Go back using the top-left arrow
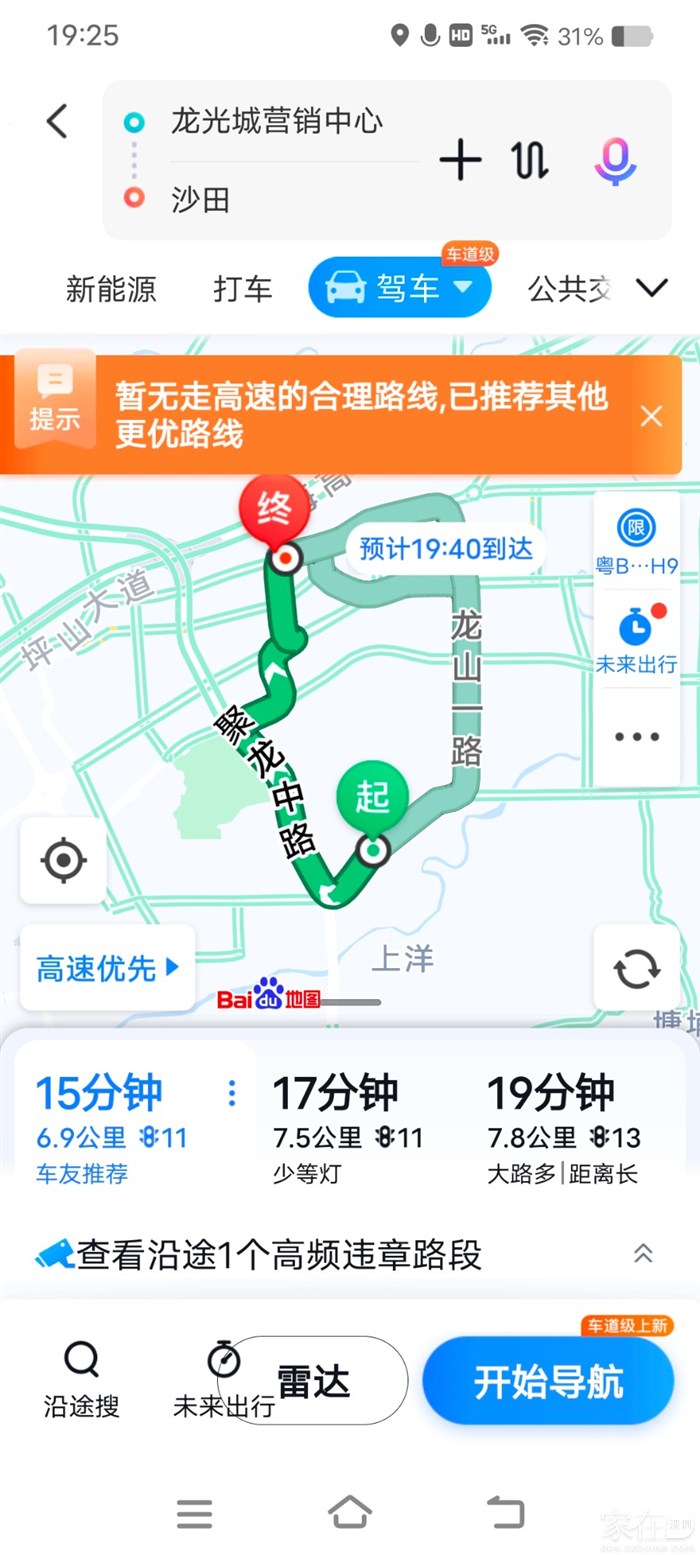 pyautogui.click(x=57, y=122)
